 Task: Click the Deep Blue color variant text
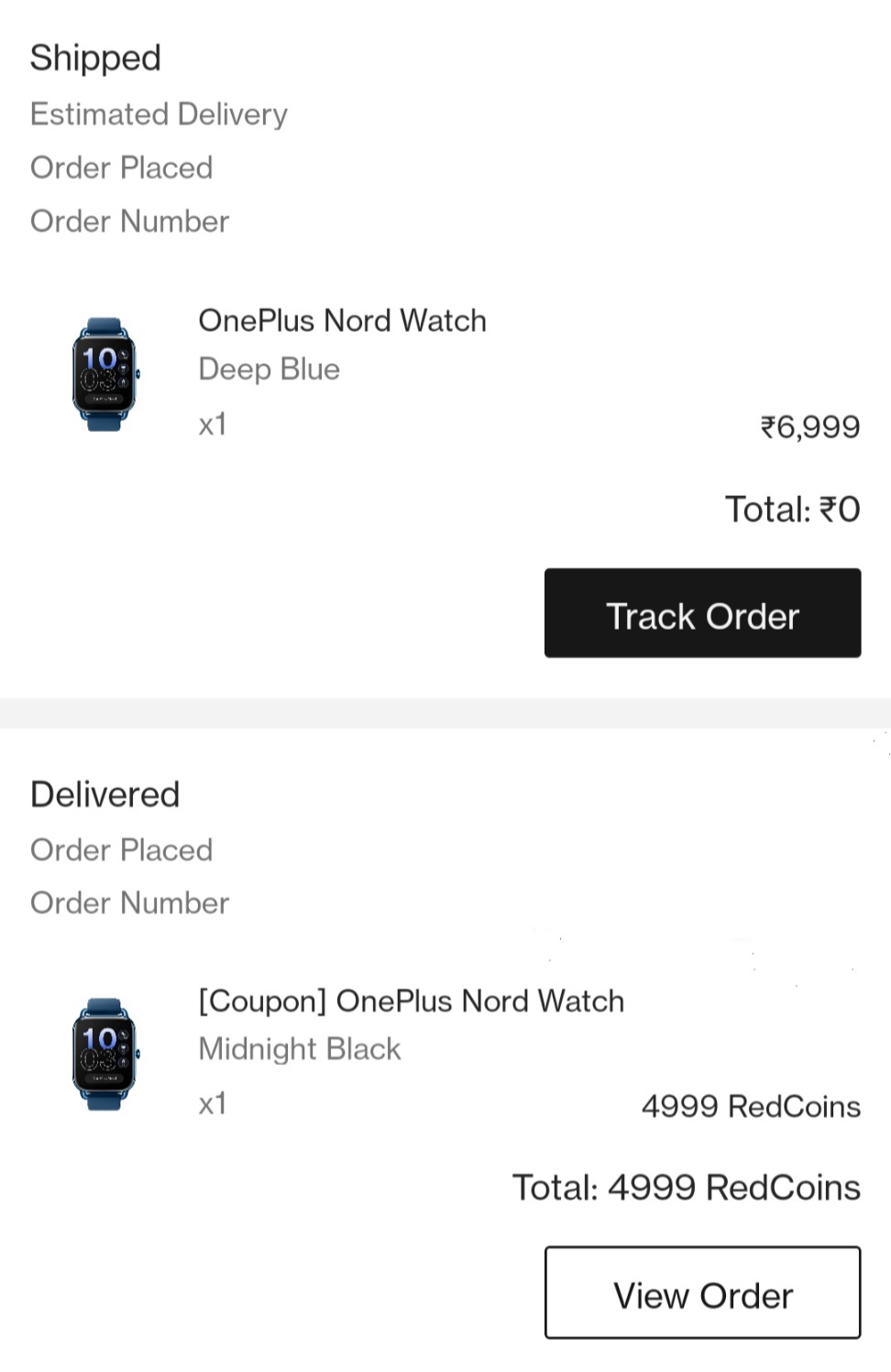(x=269, y=368)
